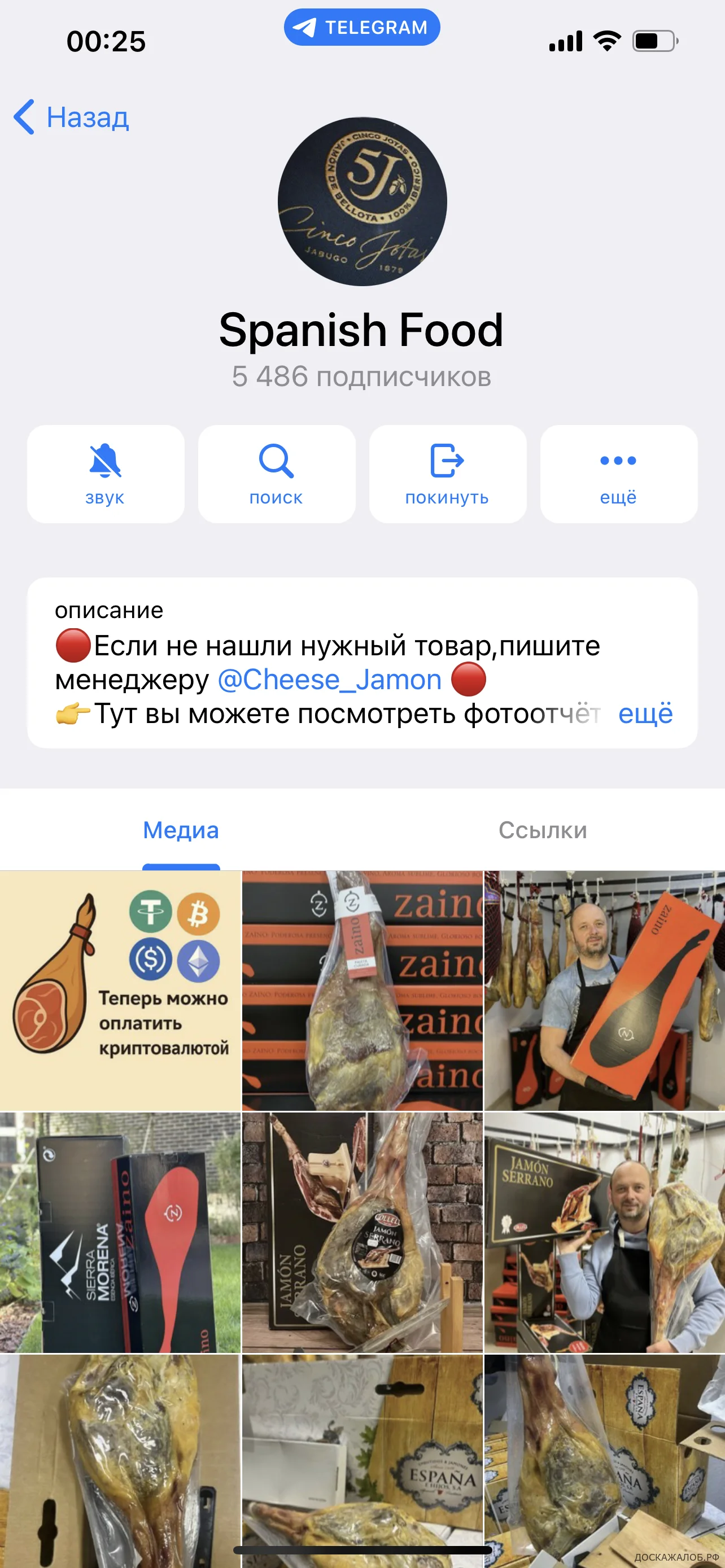Toggle sound with звук button
The image size is (725, 1568).
coord(106,474)
